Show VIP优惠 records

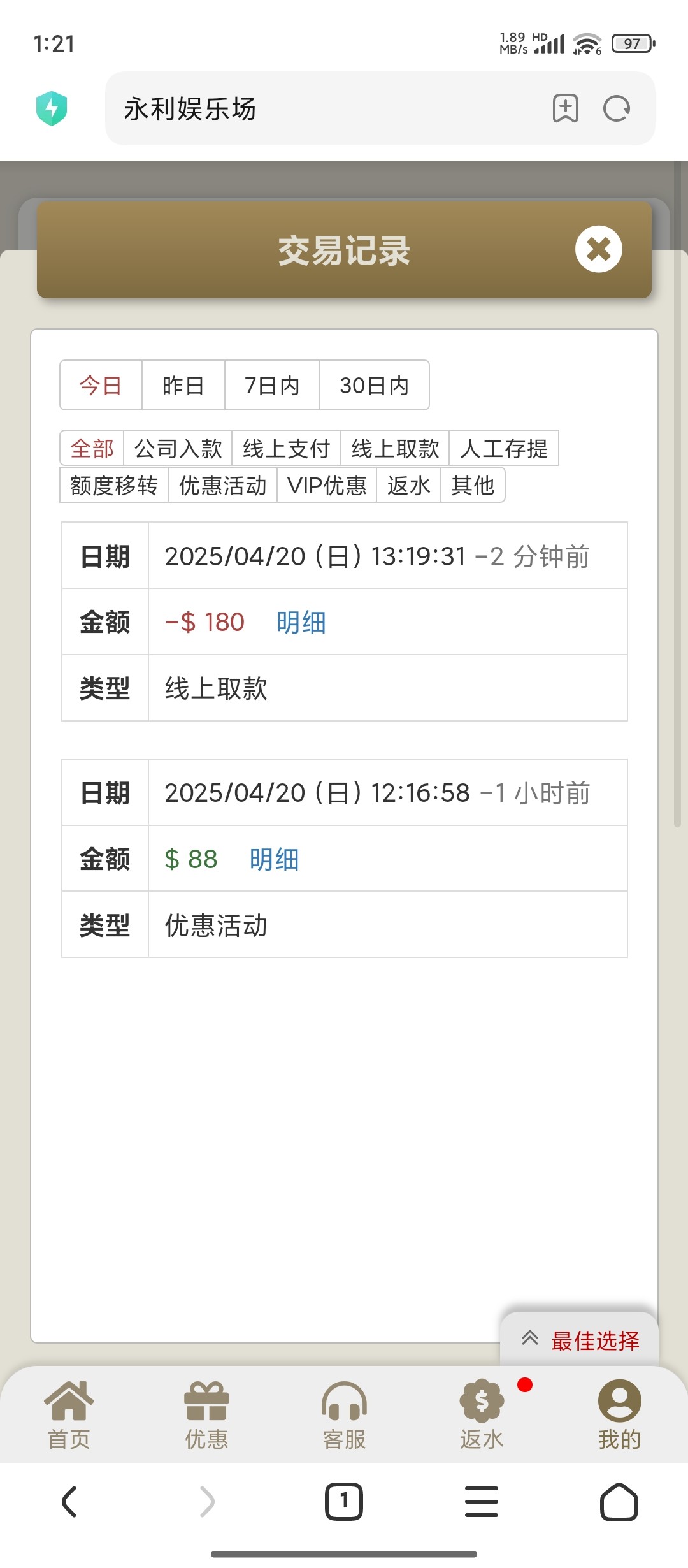pos(327,485)
